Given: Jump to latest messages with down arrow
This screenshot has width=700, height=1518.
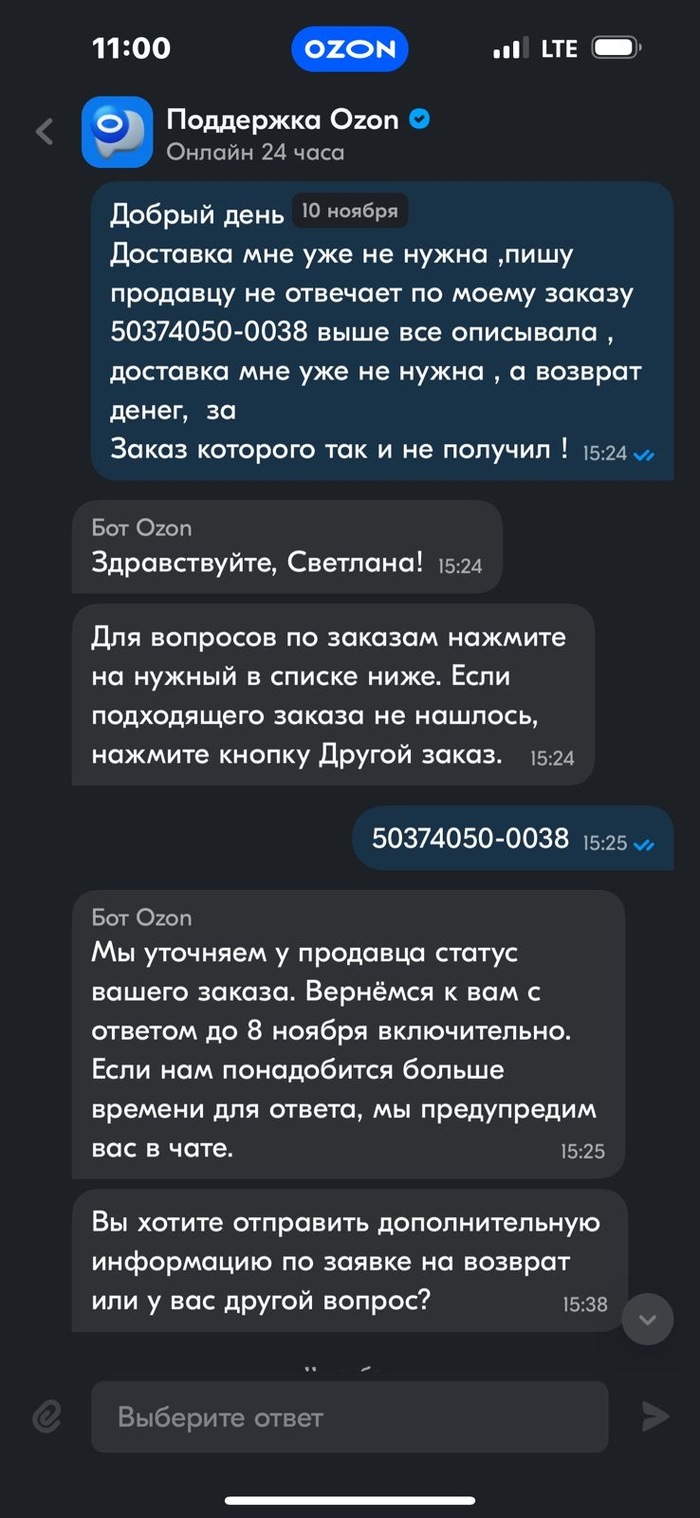Looking at the screenshot, I should [x=648, y=1318].
